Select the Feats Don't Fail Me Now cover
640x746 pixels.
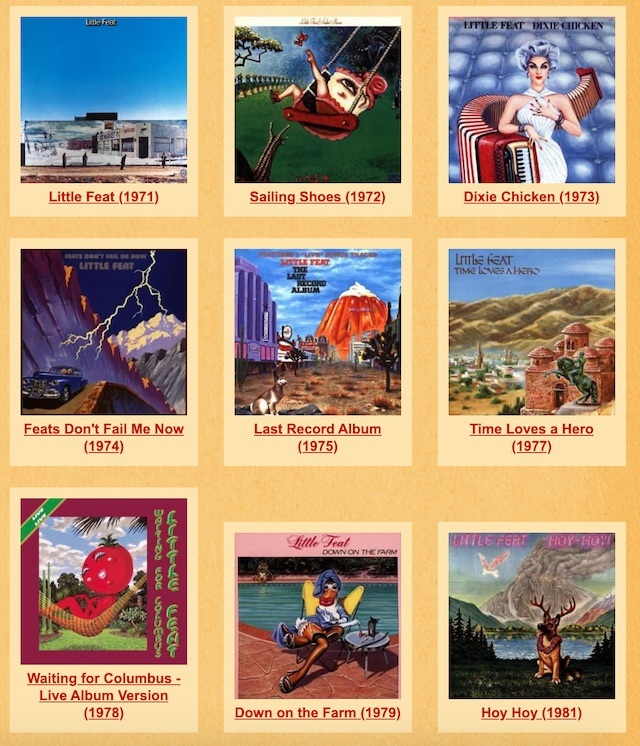pyautogui.click(x=103, y=331)
